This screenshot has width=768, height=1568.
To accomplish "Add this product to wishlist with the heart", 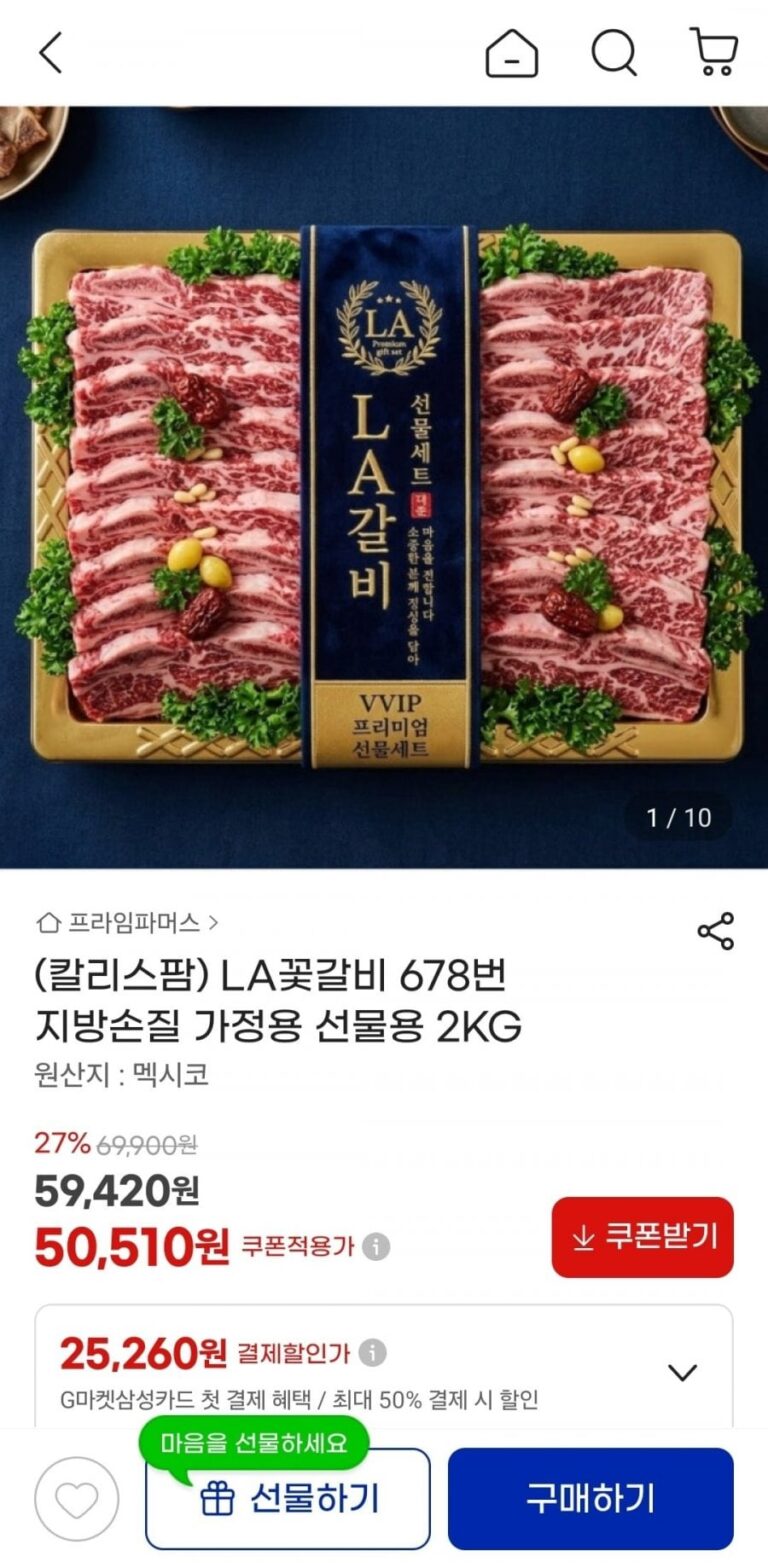I will [77, 1498].
